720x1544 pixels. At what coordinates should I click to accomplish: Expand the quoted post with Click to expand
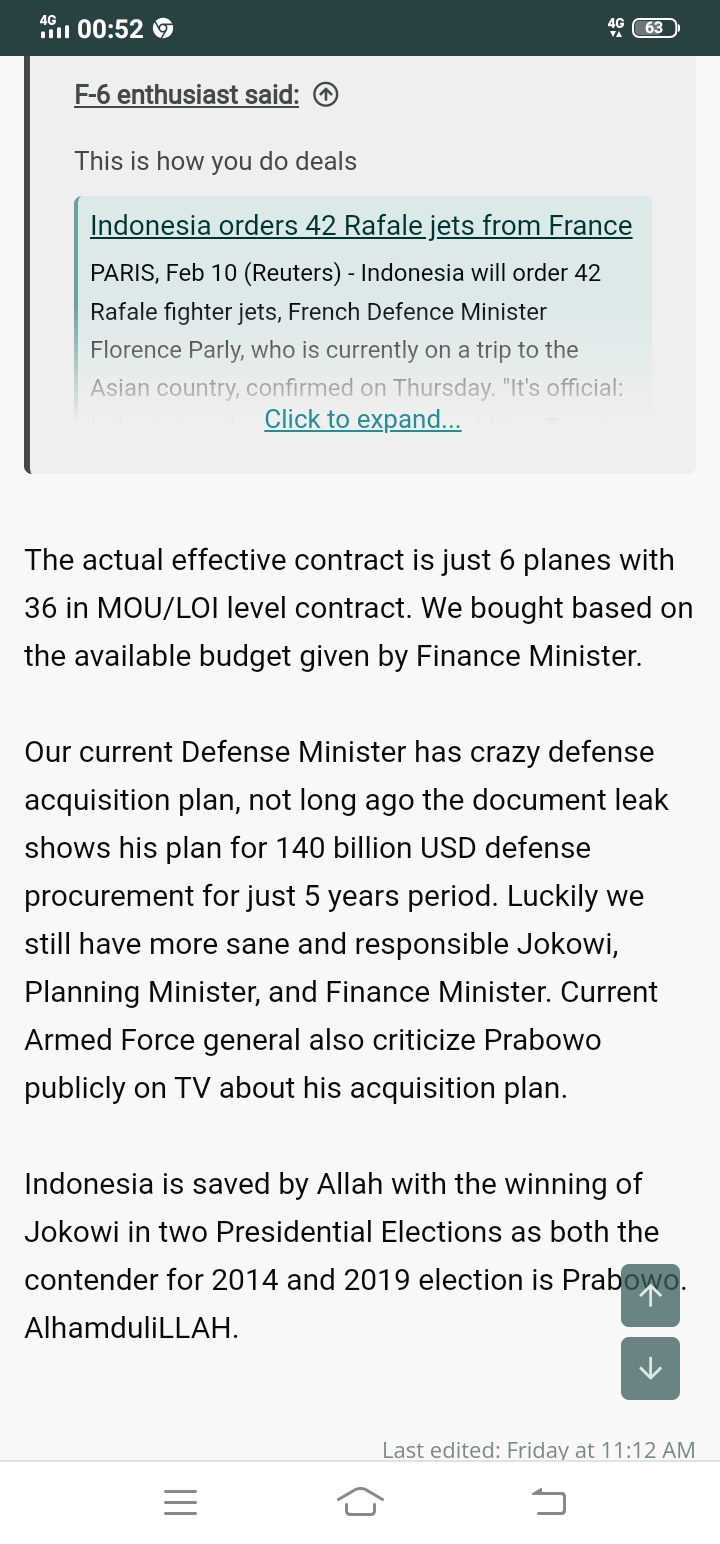[362, 419]
